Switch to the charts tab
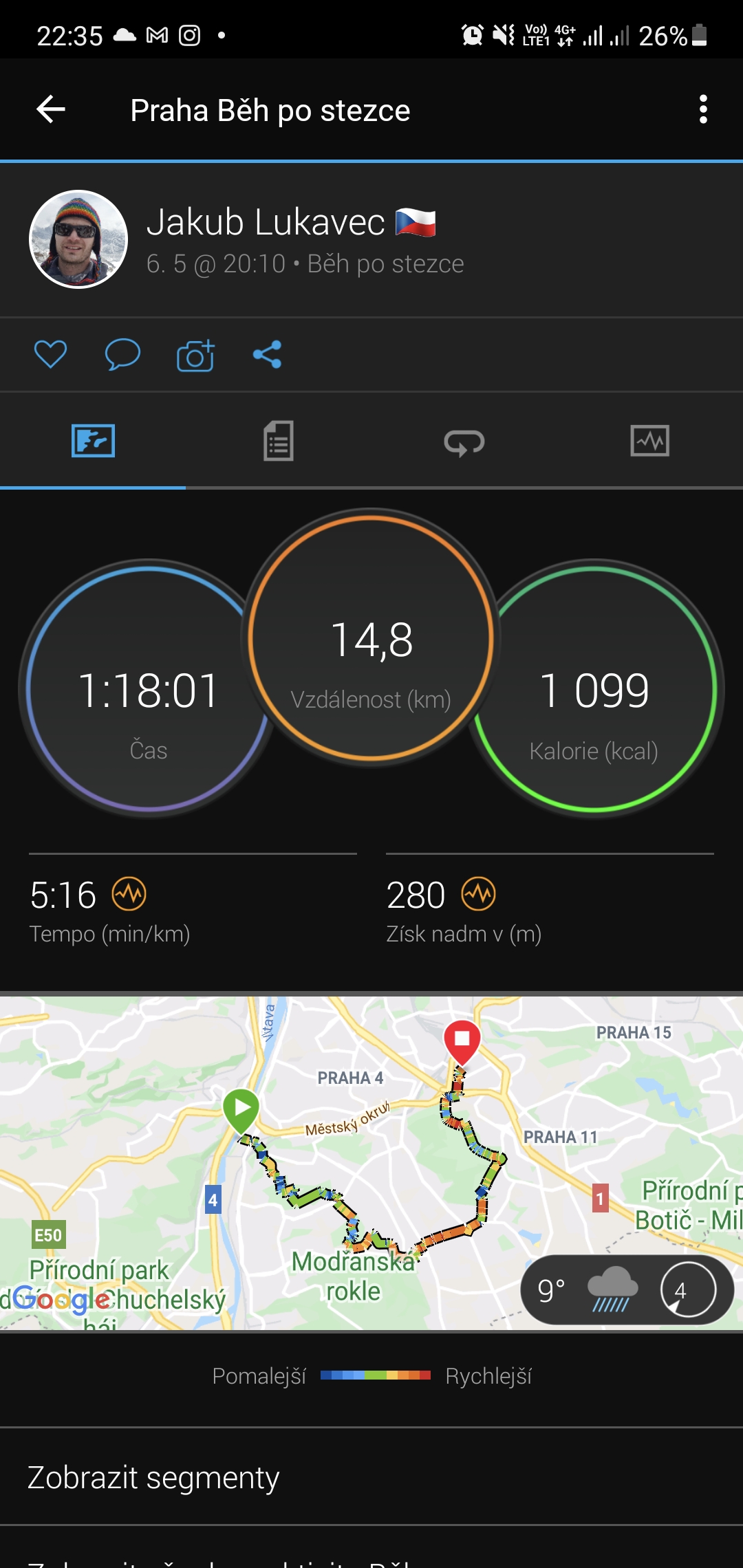This screenshot has width=743, height=1568. [x=650, y=441]
